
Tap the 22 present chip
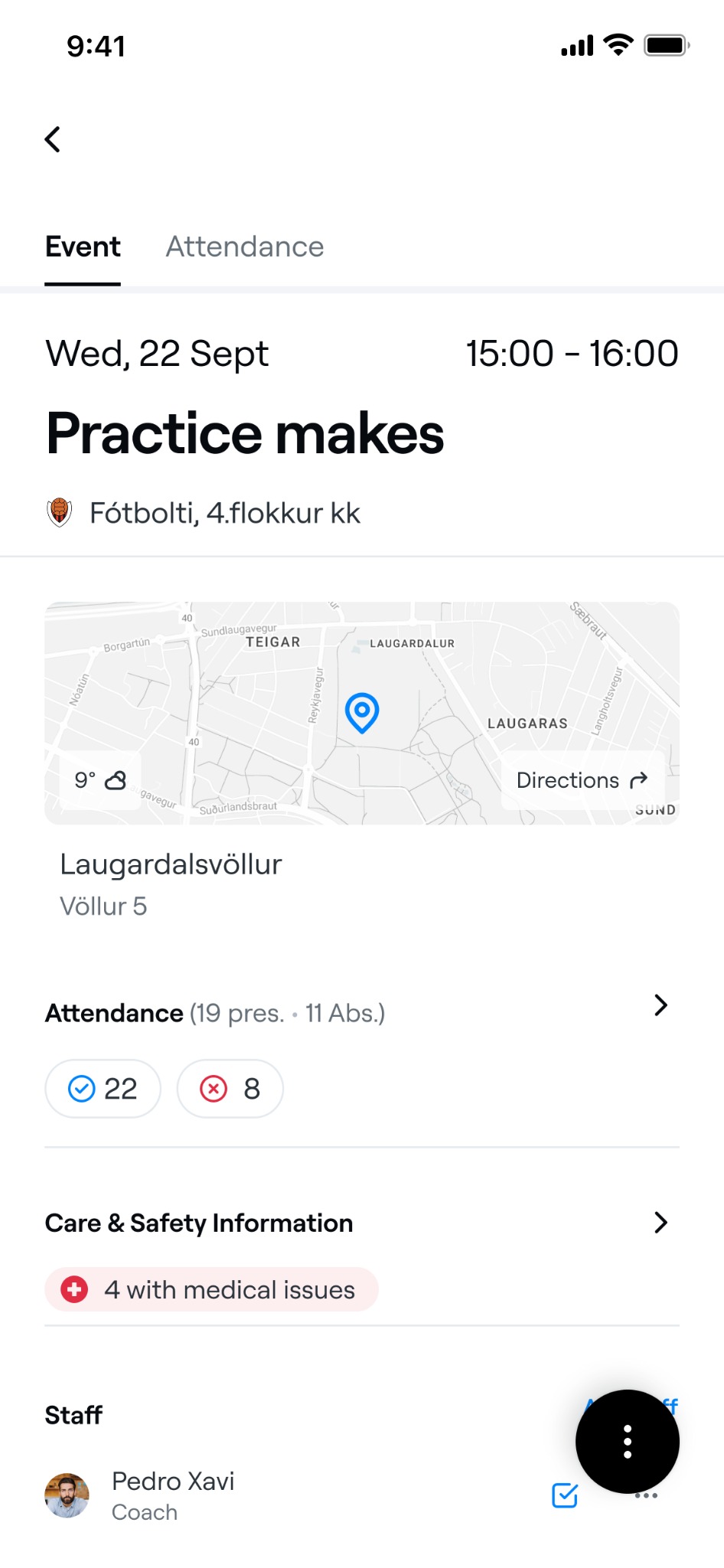103,1088
